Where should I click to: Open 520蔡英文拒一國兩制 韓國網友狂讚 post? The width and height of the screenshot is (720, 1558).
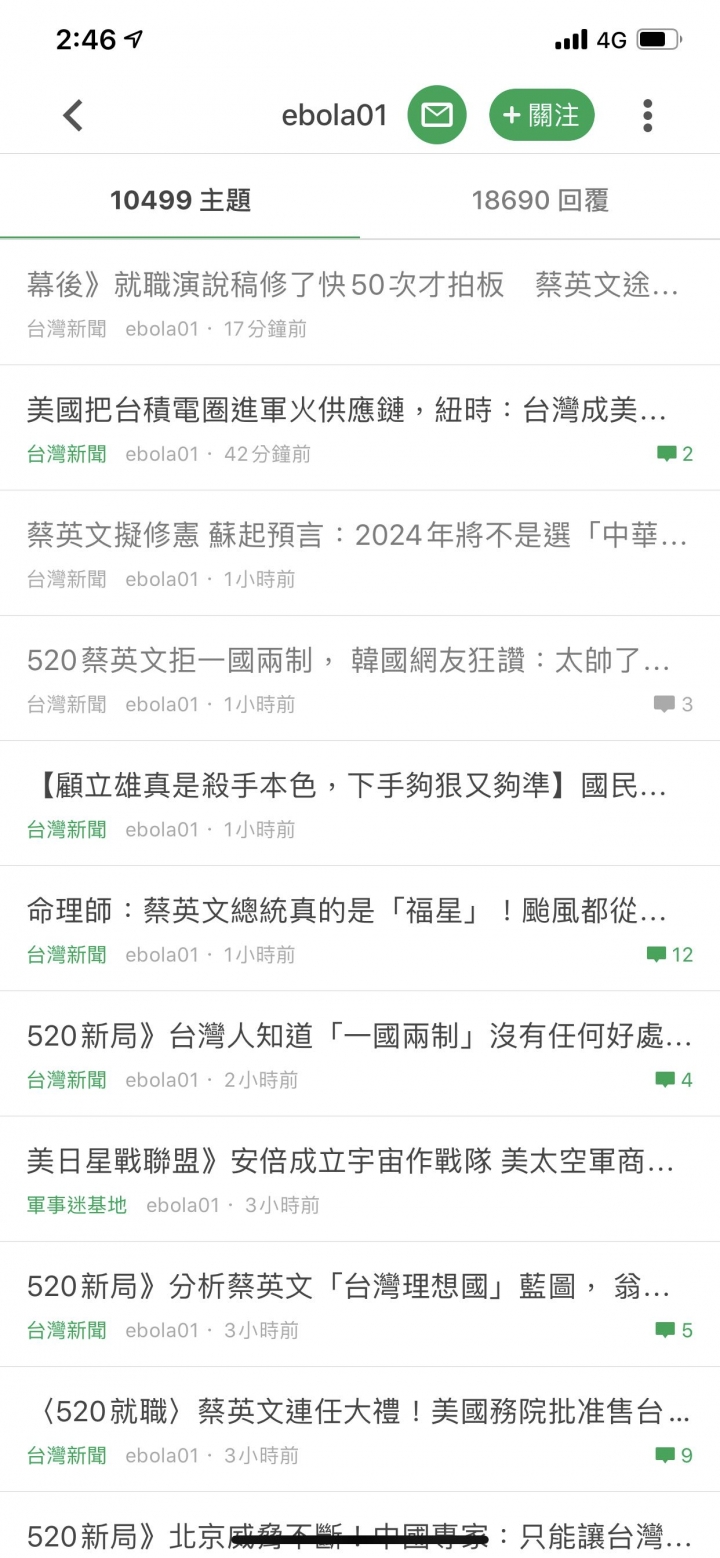click(x=360, y=678)
